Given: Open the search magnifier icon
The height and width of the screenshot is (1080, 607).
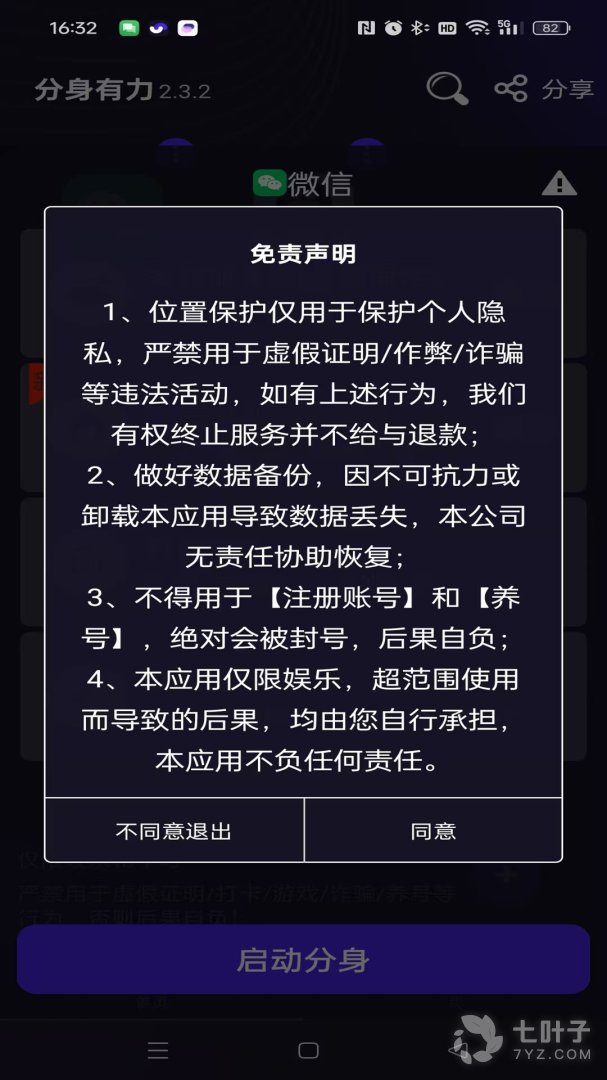Looking at the screenshot, I should coord(446,89).
